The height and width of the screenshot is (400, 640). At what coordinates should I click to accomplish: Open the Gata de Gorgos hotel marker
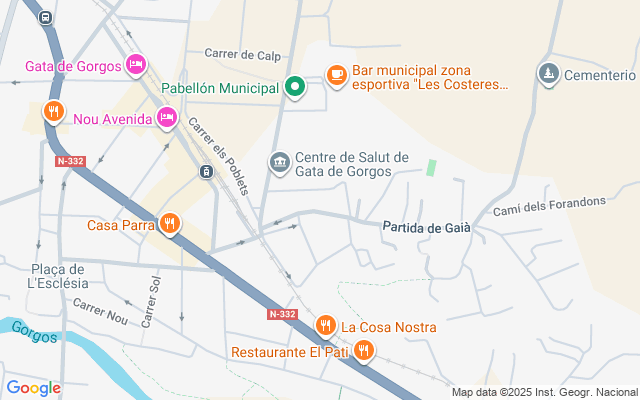click(x=136, y=65)
